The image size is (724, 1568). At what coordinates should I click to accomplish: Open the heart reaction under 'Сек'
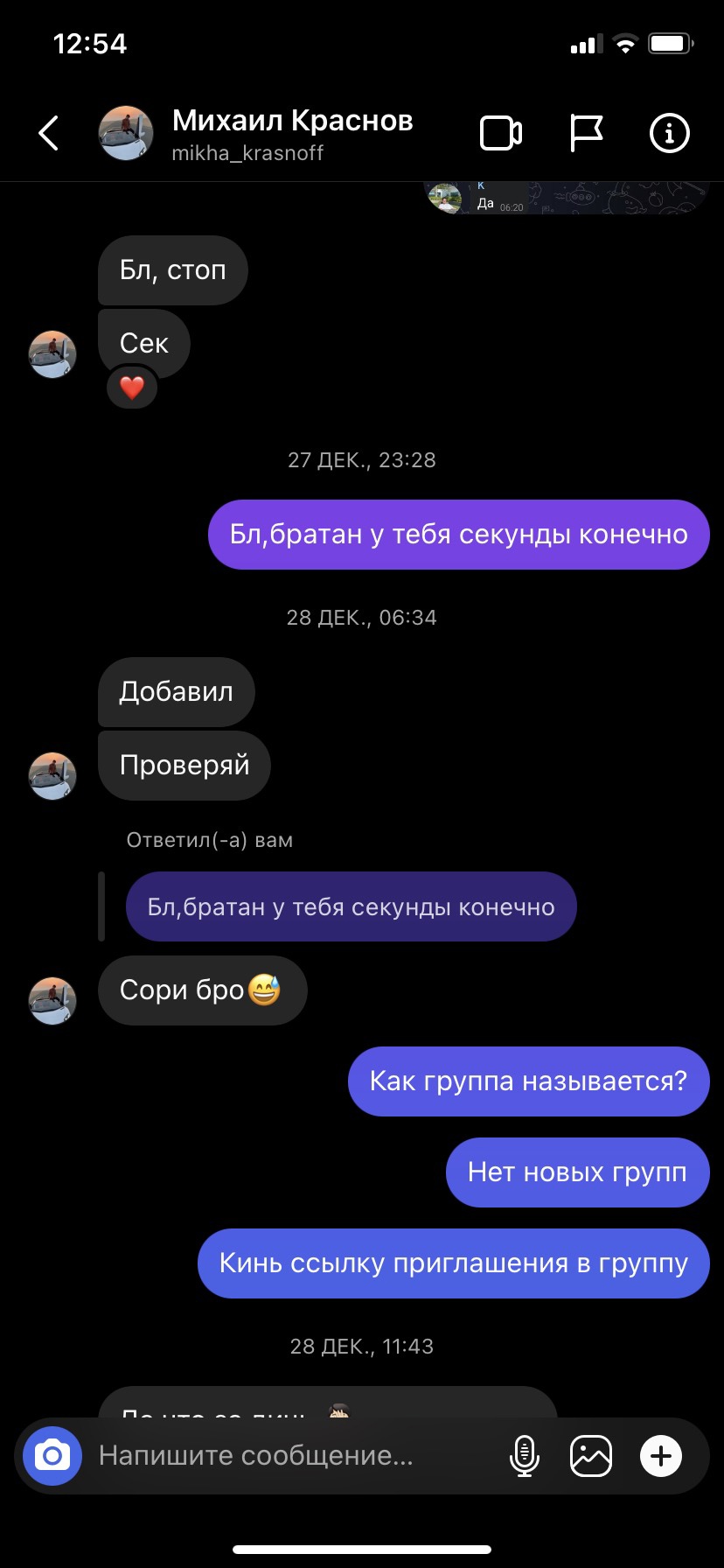pos(132,387)
